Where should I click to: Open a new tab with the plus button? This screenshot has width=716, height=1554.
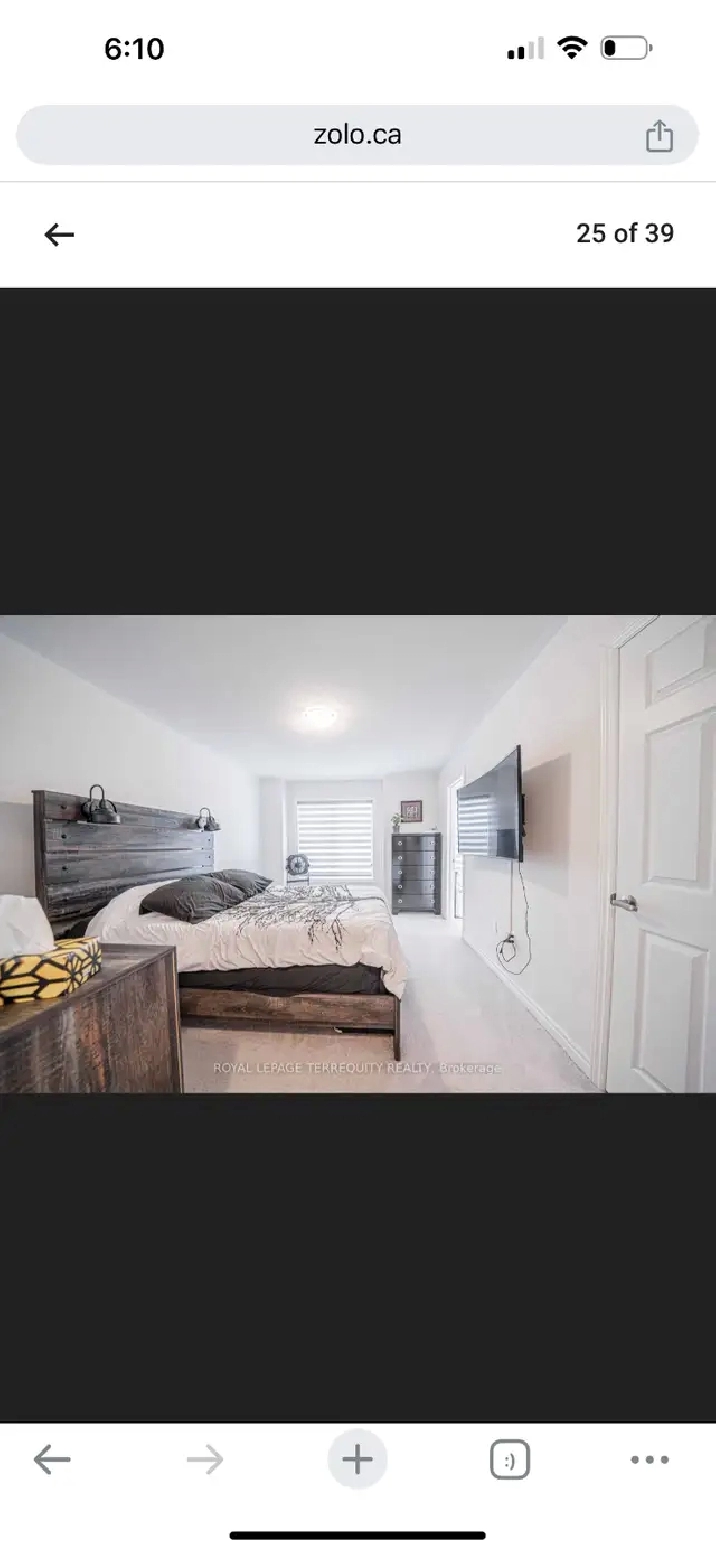tap(357, 1460)
